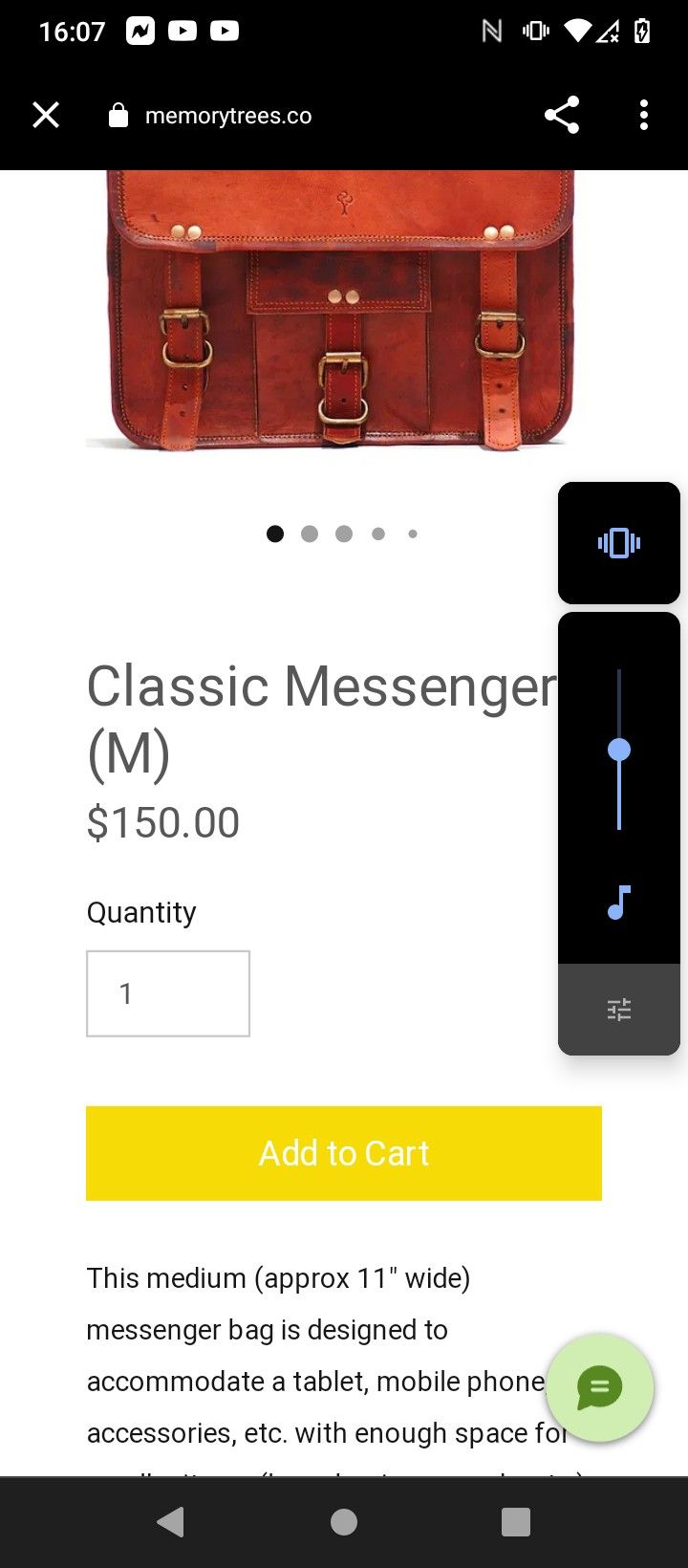Tap the media volume slider
The width and height of the screenshot is (688, 1568).
pyautogui.click(x=619, y=750)
